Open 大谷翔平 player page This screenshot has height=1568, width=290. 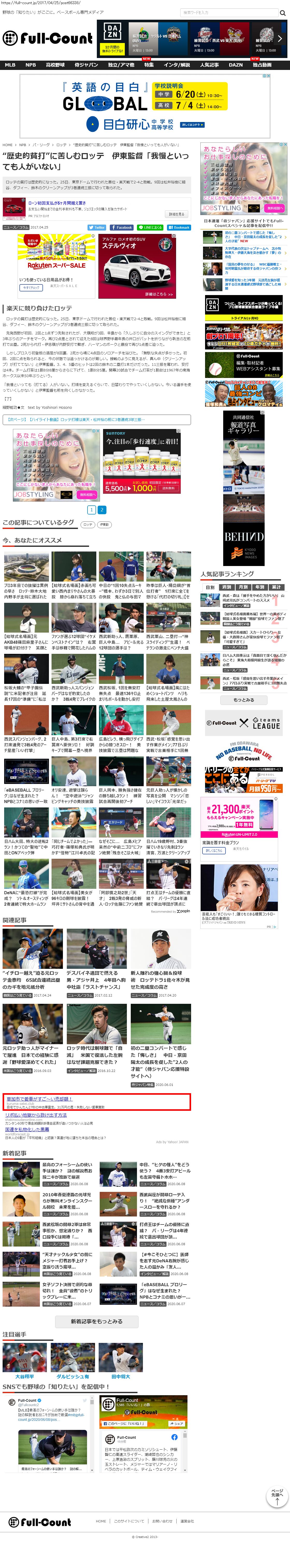coord(25,1376)
